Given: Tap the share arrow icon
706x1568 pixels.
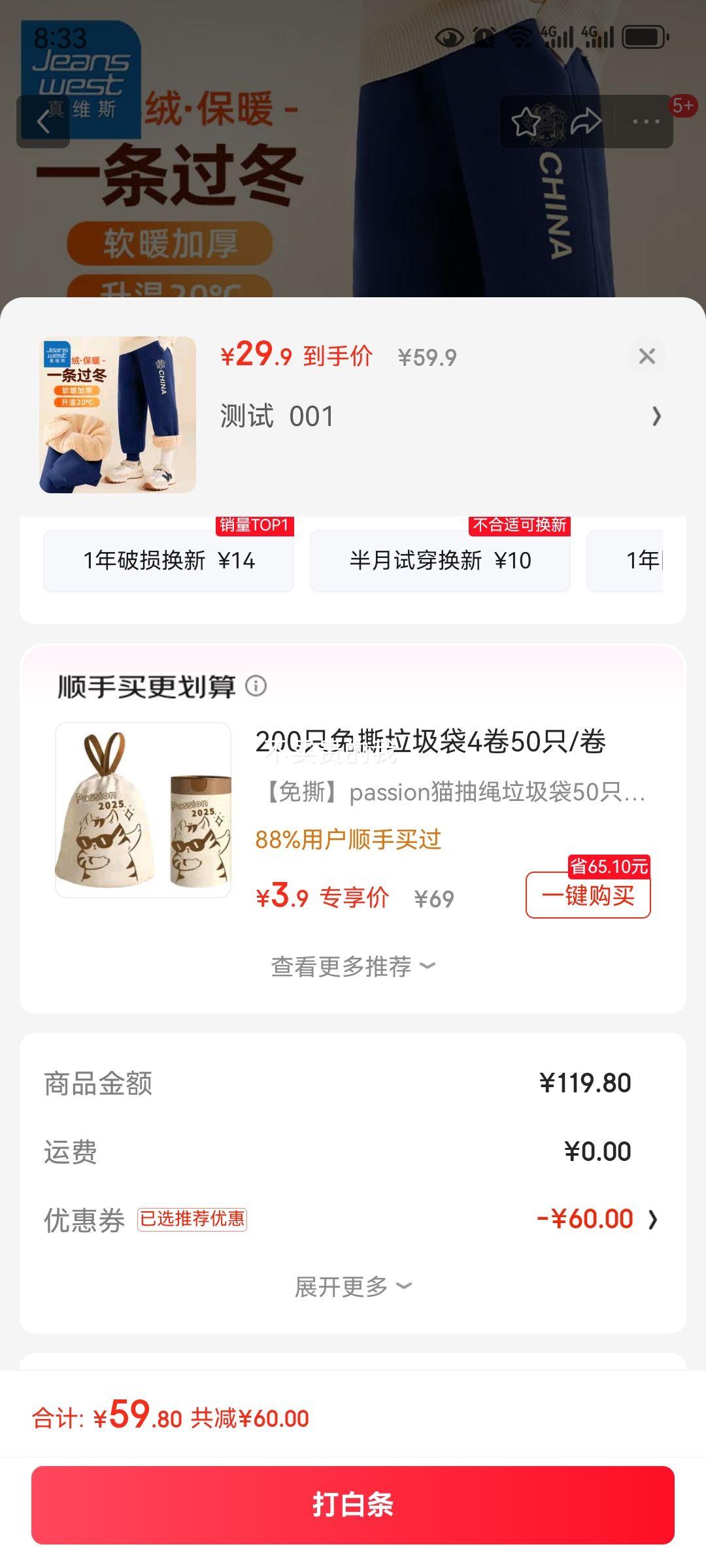Looking at the screenshot, I should coord(586,120).
